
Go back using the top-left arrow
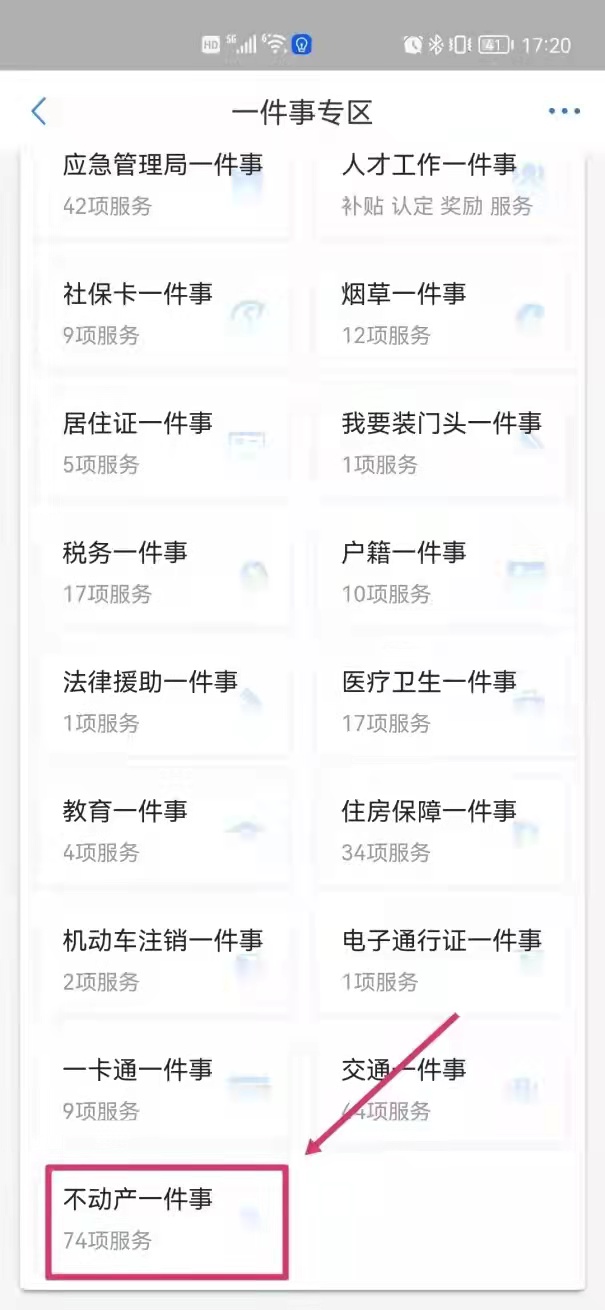tap(39, 111)
